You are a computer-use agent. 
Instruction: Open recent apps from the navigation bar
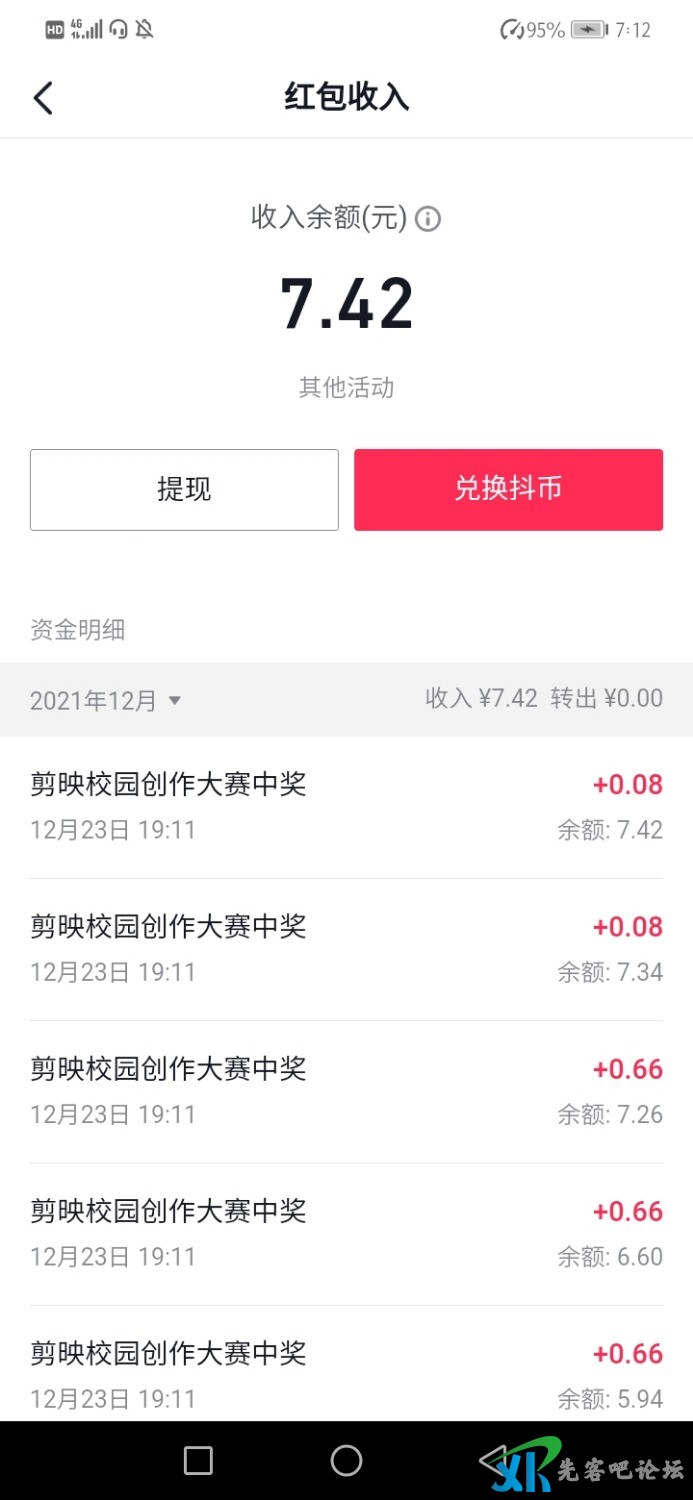pos(199,1460)
